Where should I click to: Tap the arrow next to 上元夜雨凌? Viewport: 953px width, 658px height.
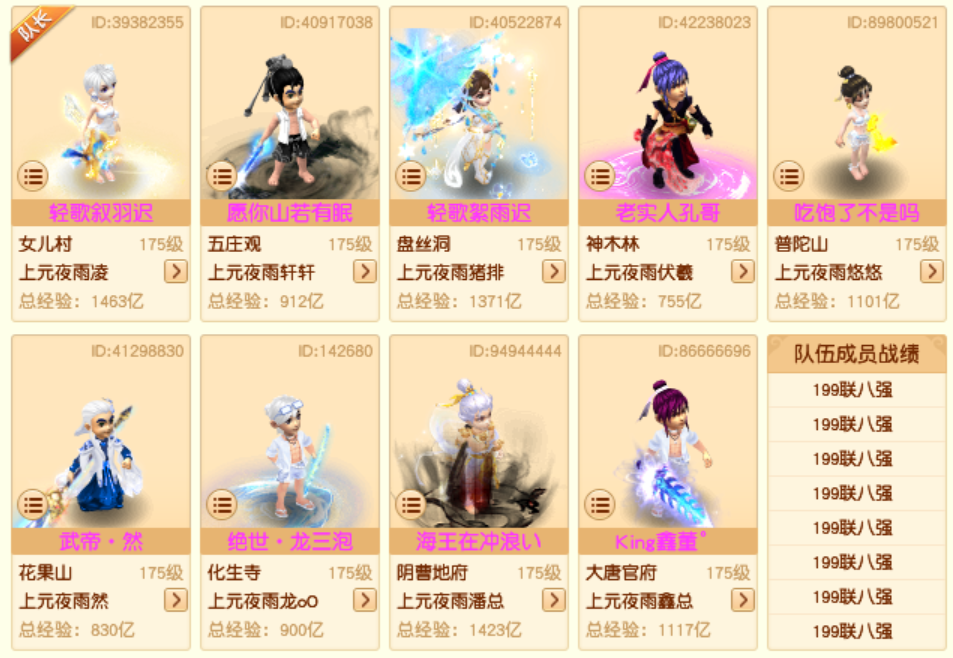176,271
